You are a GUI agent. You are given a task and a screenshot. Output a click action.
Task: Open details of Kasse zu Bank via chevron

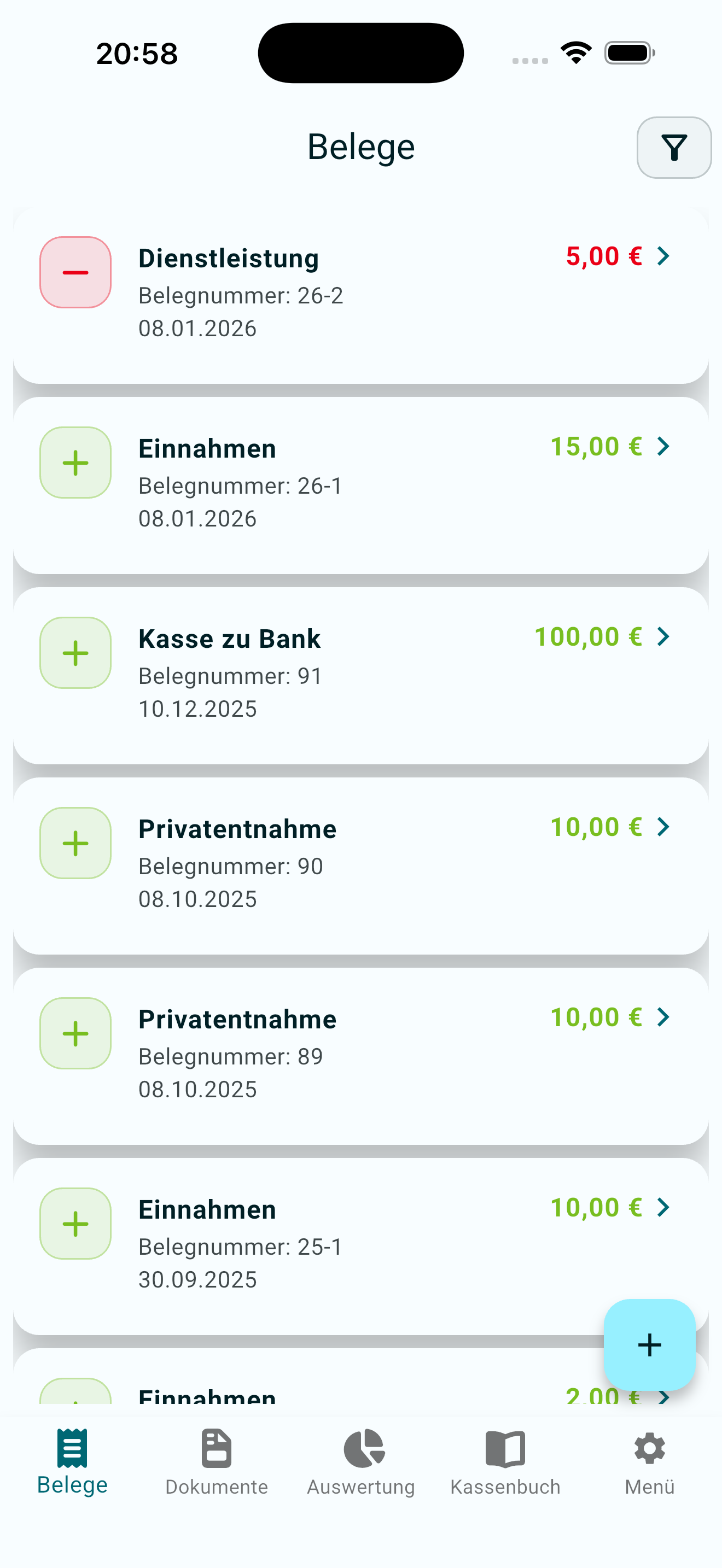663,637
